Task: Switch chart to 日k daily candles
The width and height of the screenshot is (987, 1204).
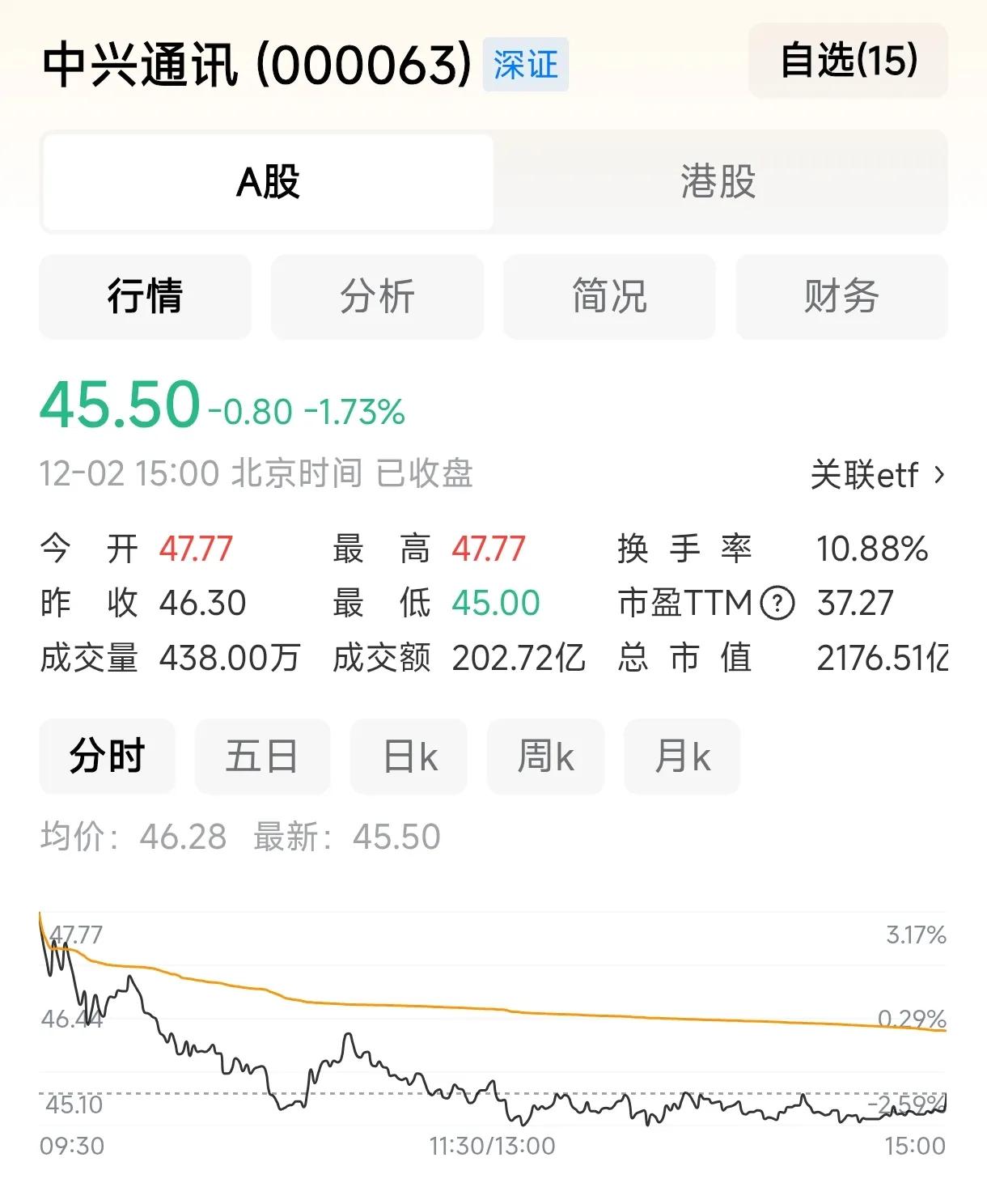Action: coord(408,757)
